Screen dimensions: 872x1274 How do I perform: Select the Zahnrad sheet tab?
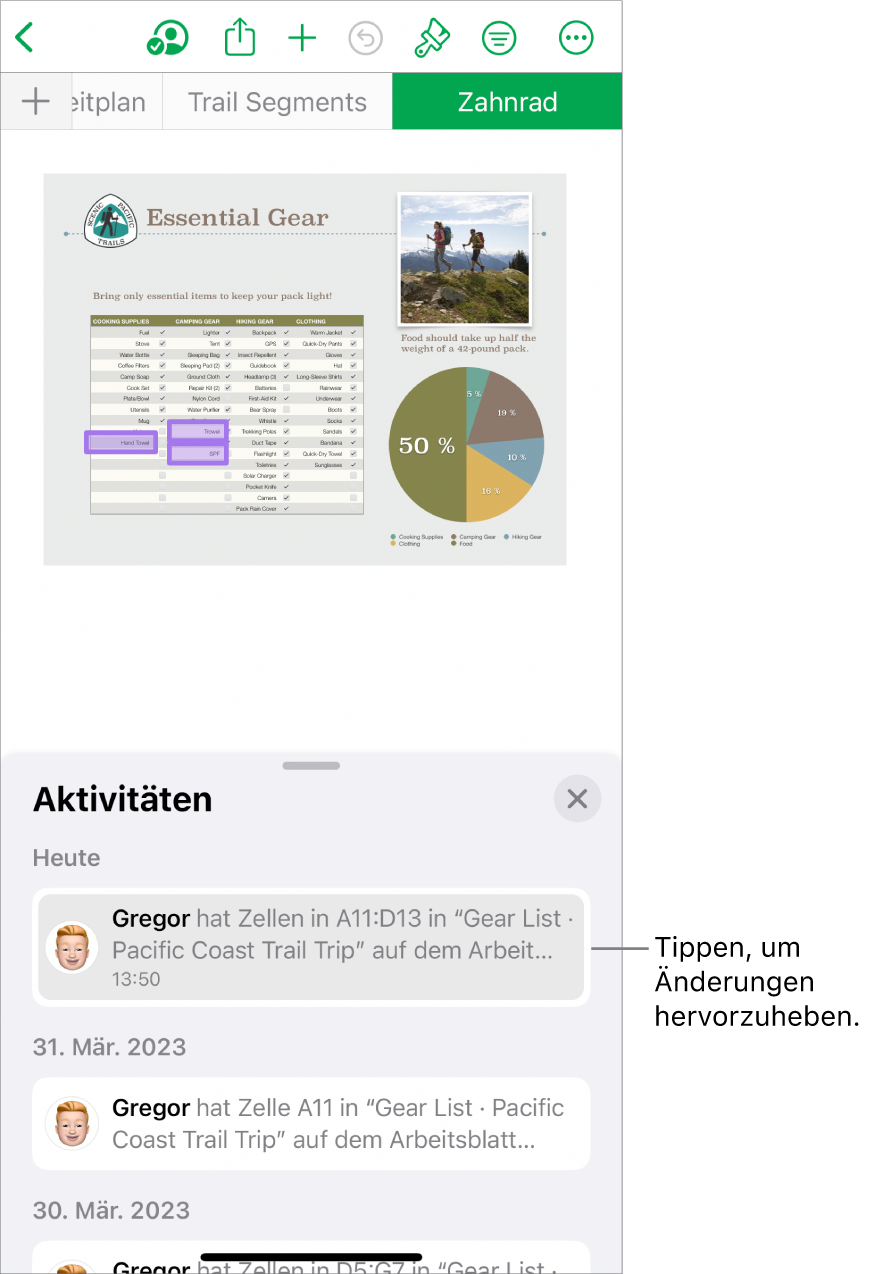pos(507,102)
